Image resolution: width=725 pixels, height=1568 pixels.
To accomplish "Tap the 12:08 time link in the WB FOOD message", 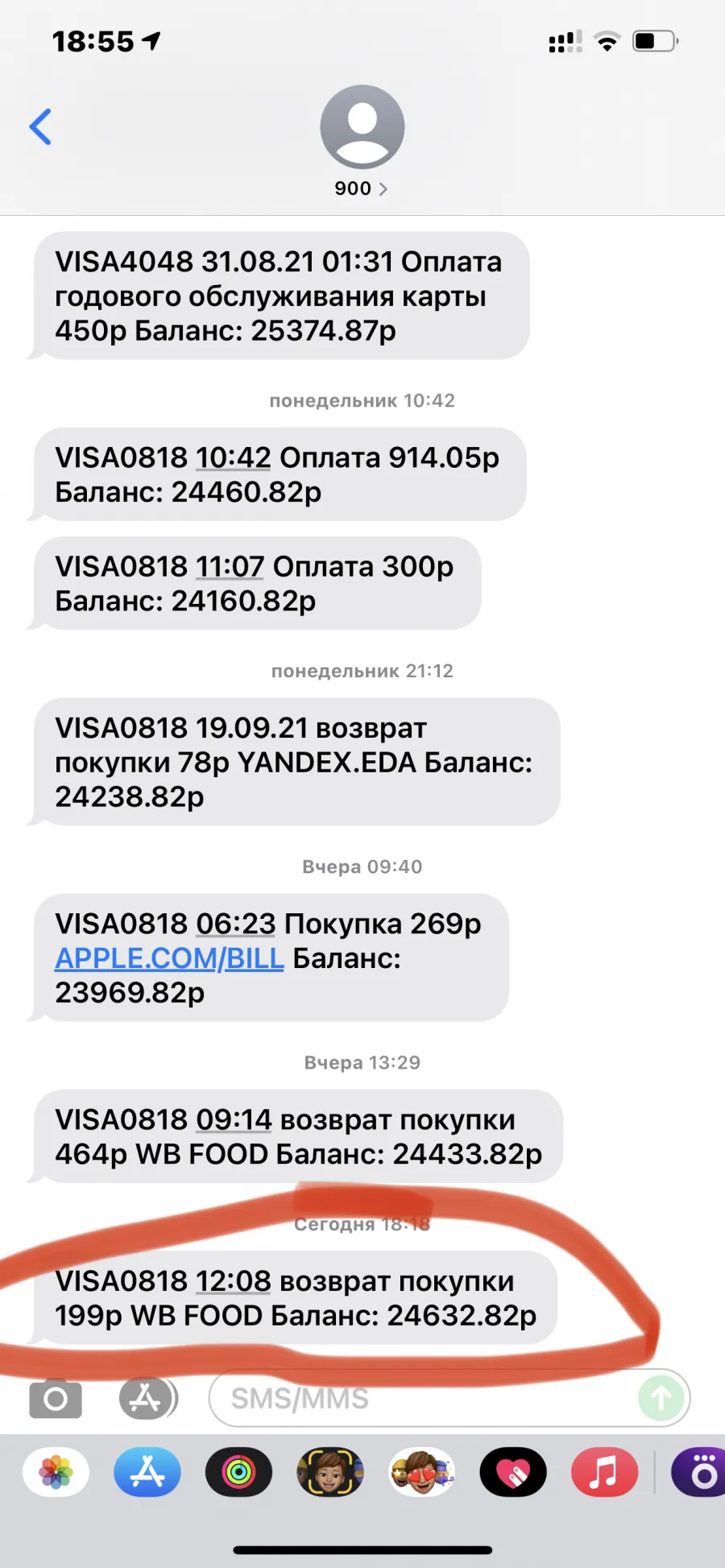I will pyautogui.click(x=234, y=1280).
